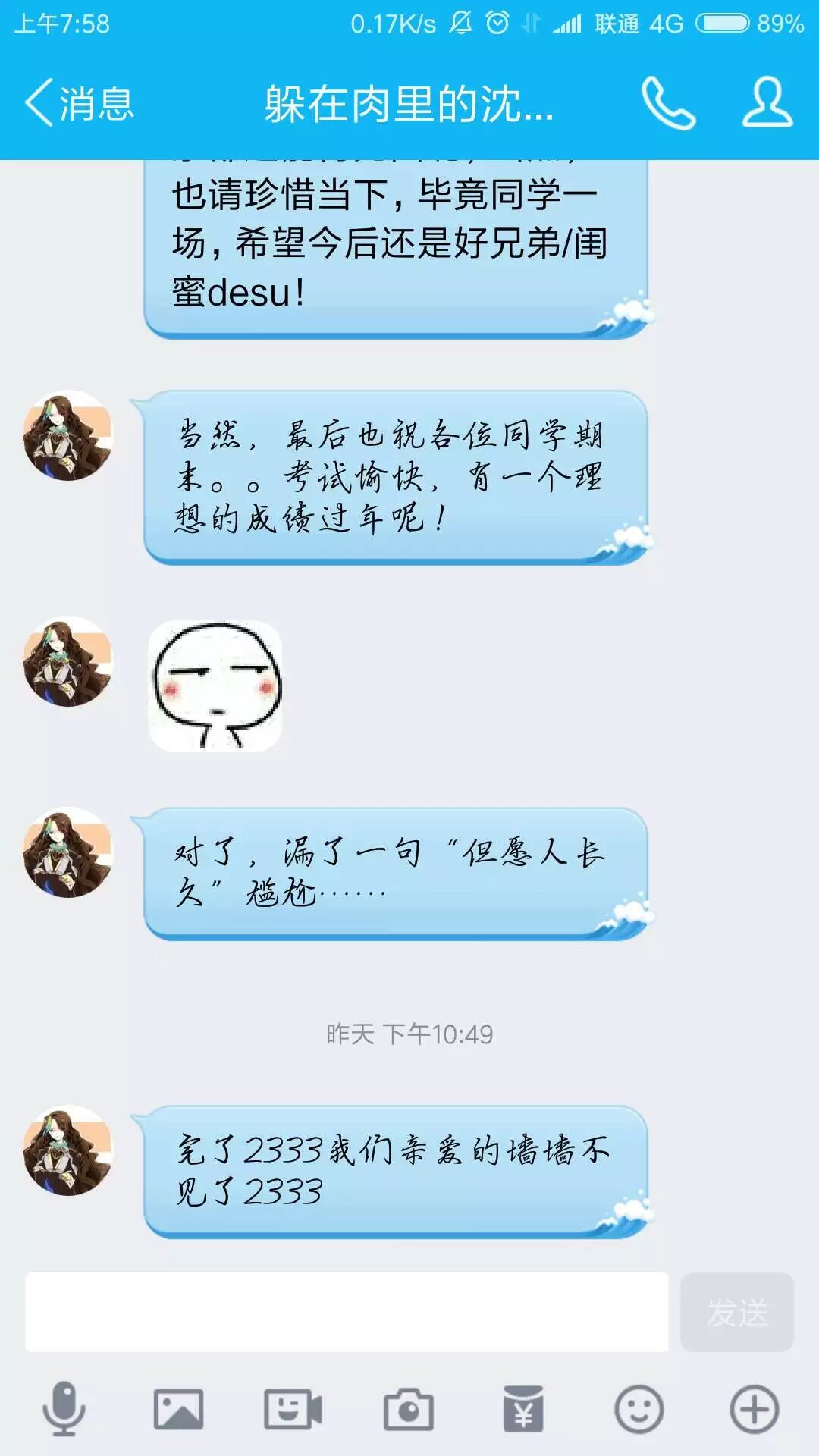Open the short video recorder icon

[x=293, y=1410]
